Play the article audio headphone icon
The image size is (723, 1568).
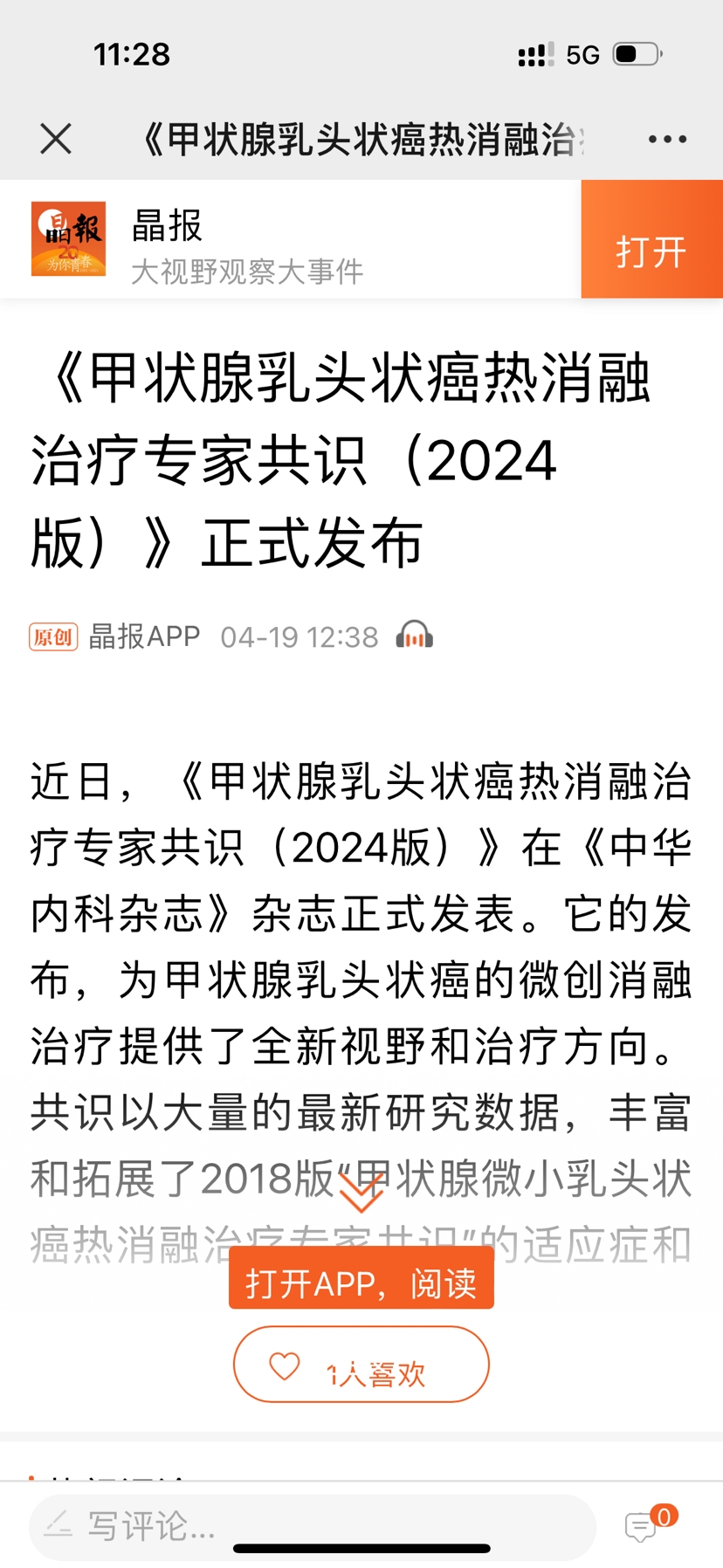click(x=415, y=636)
